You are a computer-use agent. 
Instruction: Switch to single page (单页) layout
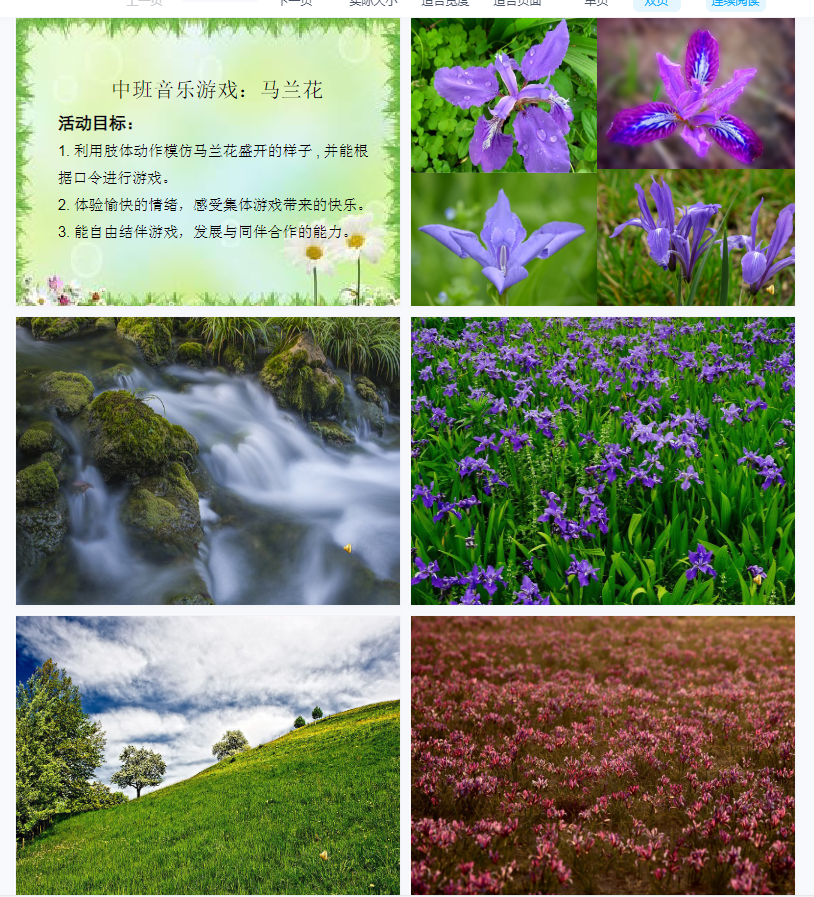click(596, 2)
